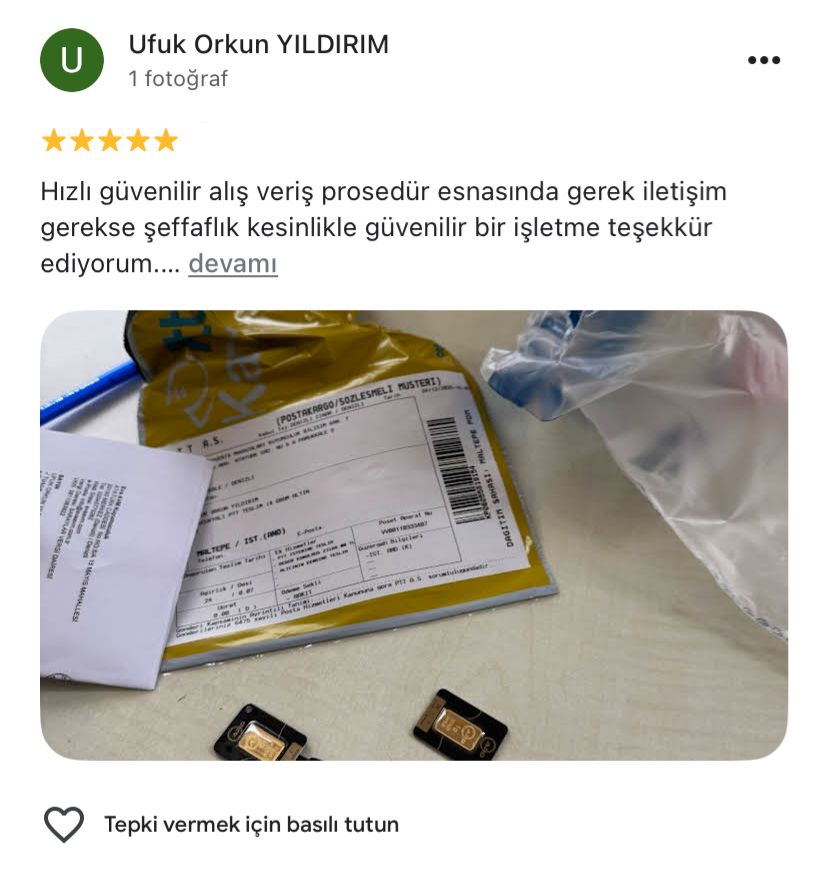Click the five-star rating row

point(107,141)
